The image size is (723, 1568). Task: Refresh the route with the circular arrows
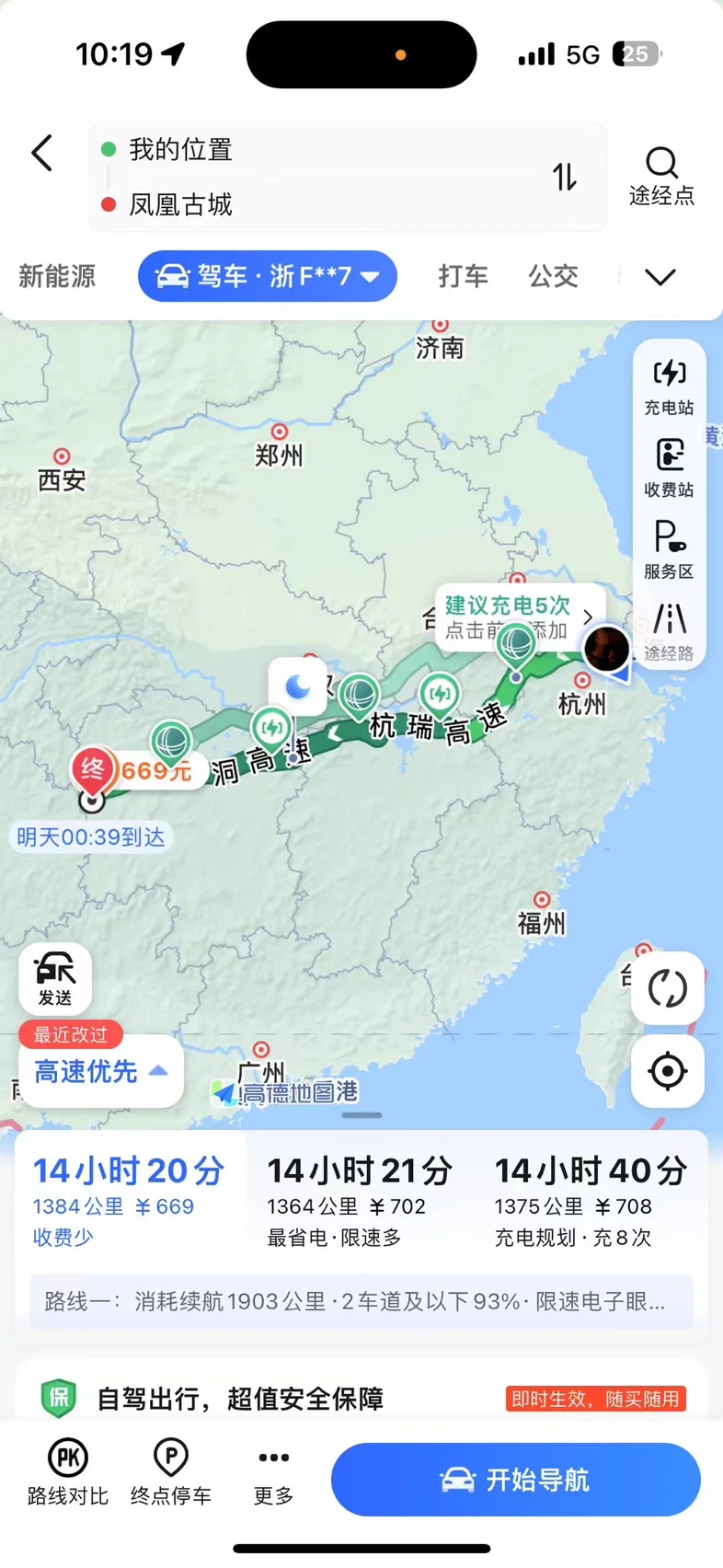coord(668,988)
